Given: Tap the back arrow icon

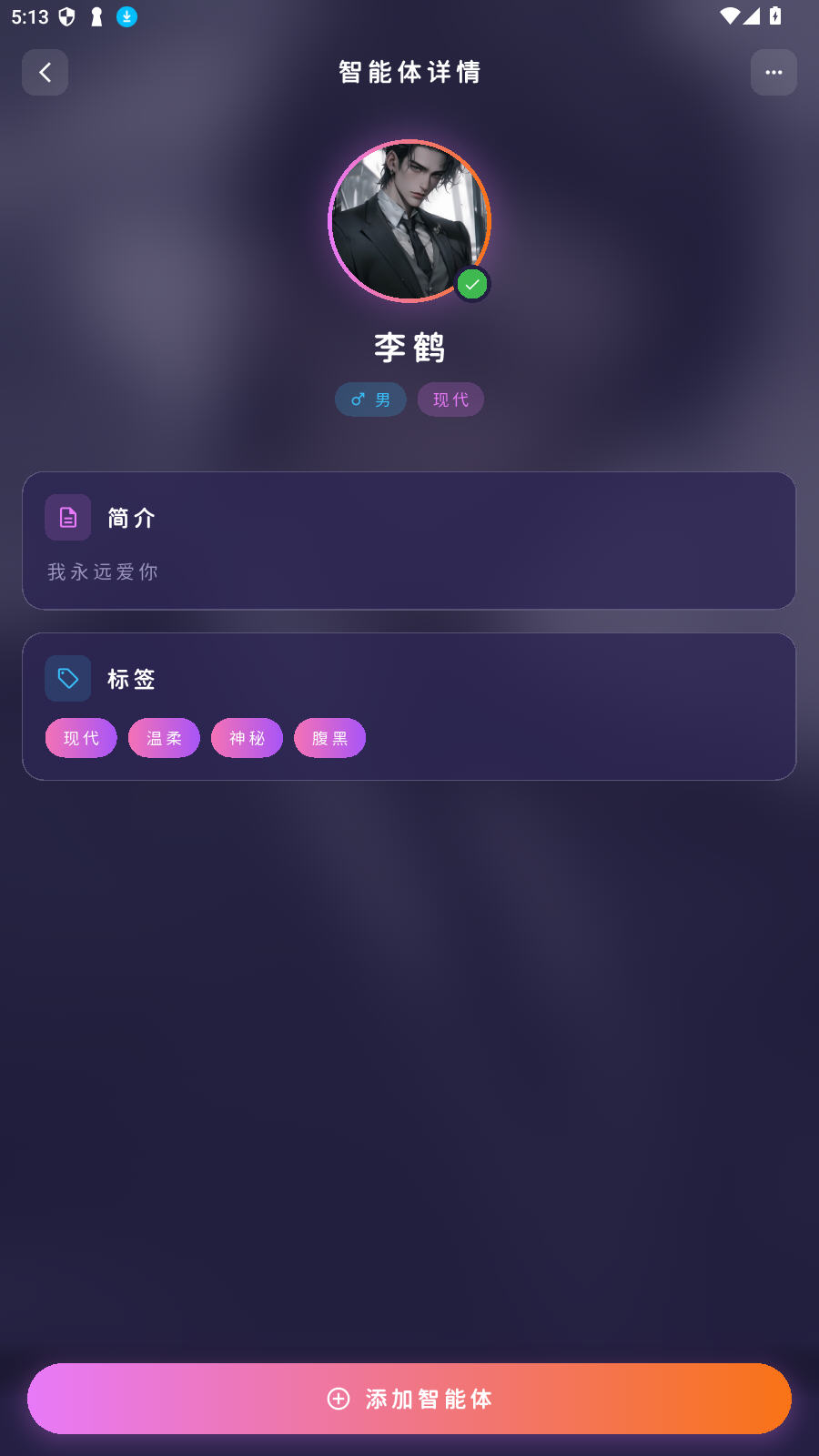Looking at the screenshot, I should [x=45, y=72].
